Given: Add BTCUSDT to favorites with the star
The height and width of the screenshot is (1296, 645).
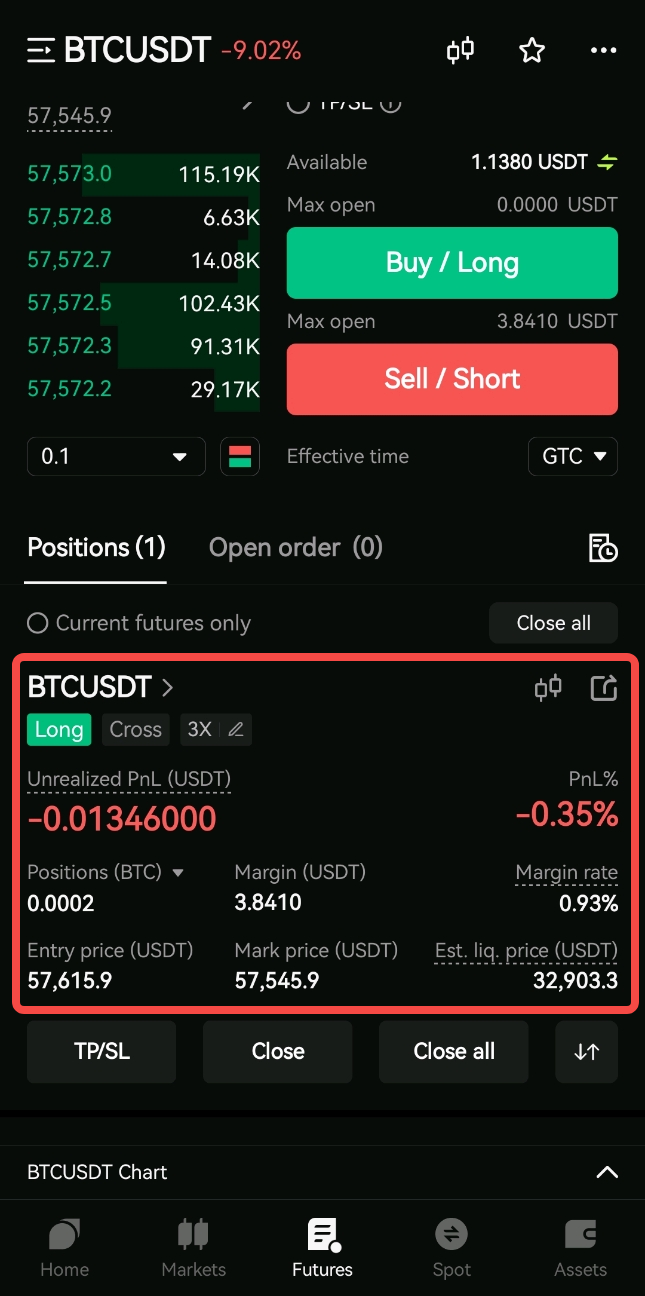Looking at the screenshot, I should pos(532,50).
